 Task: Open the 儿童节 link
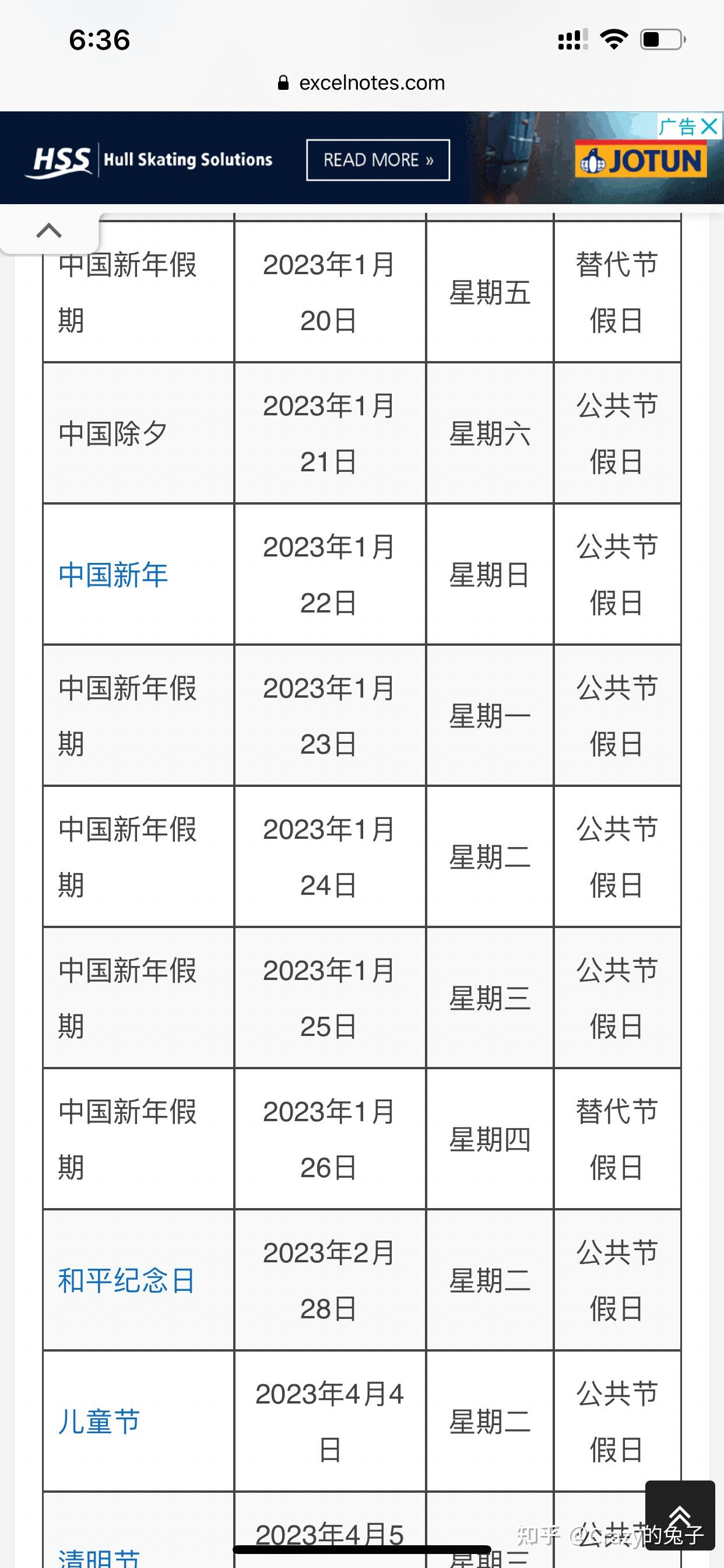tap(99, 1422)
